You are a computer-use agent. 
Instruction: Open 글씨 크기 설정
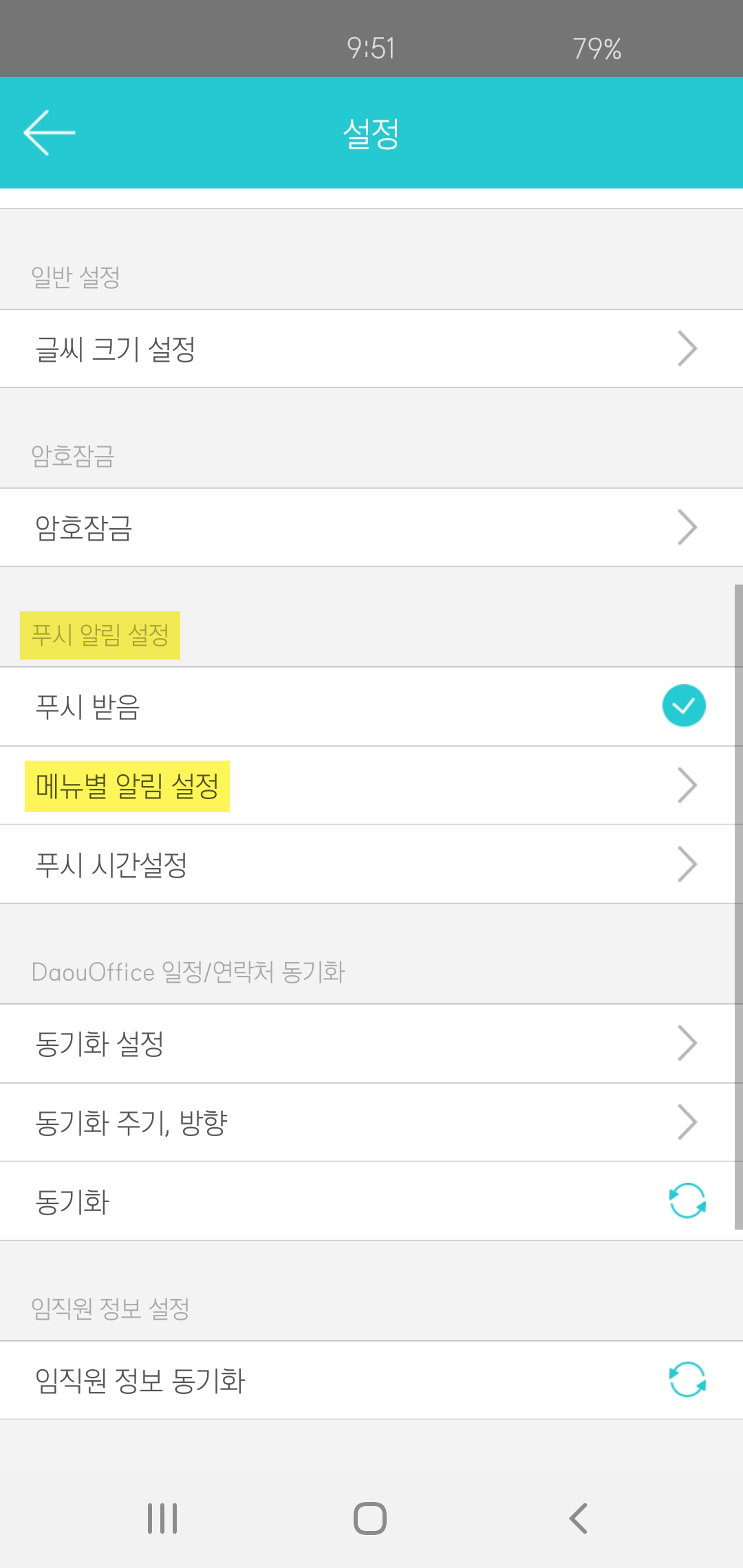click(x=371, y=349)
